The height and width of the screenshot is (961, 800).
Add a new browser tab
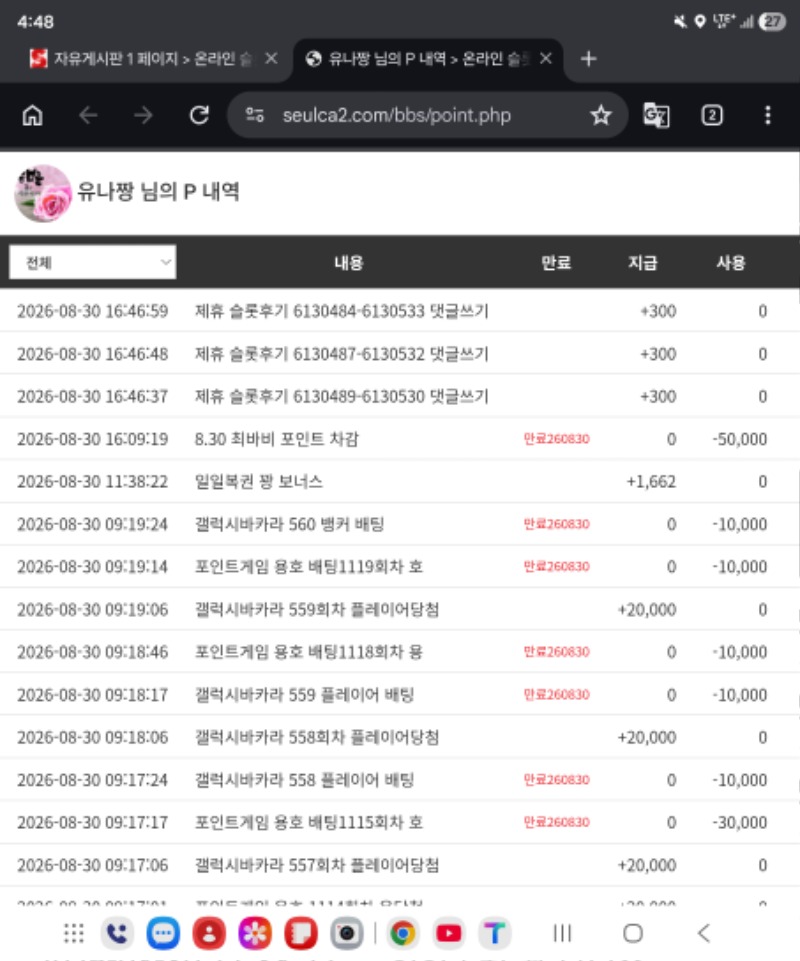tap(589, 59)
